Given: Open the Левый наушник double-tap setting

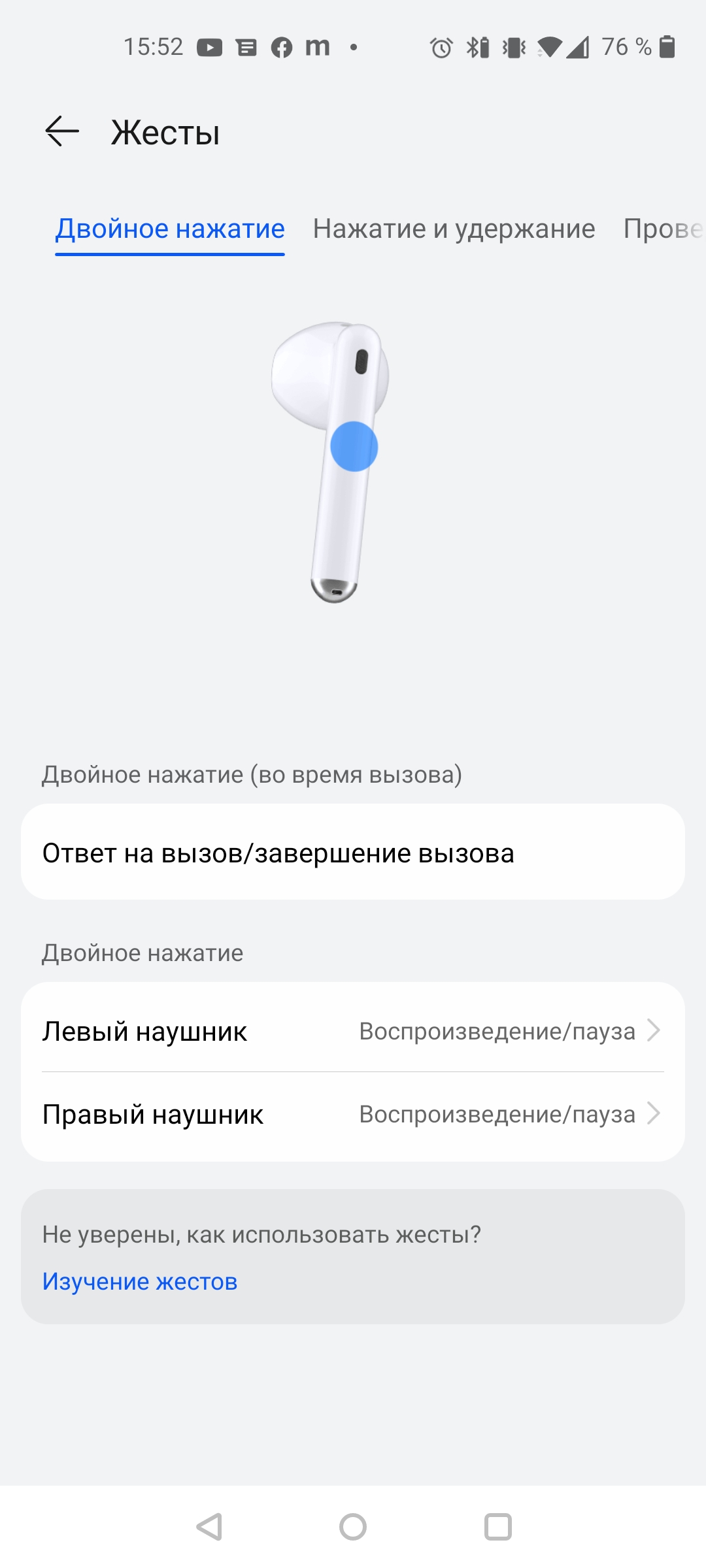Looking at the screenshot, I should [353, 1031].
